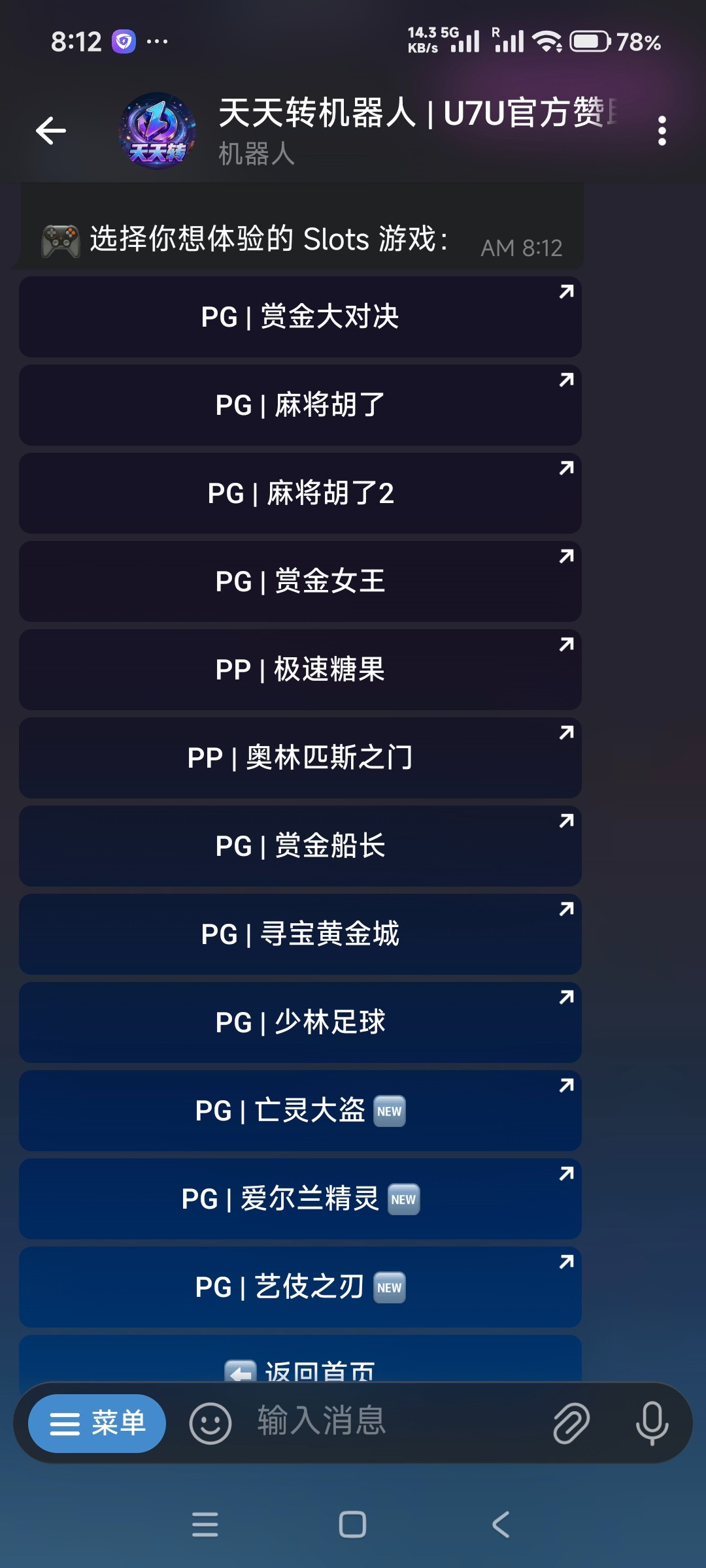Tap PG | 赏金船长 button
The width and height of the screenshot is (706, 1568).
click(x=300, y=846)
